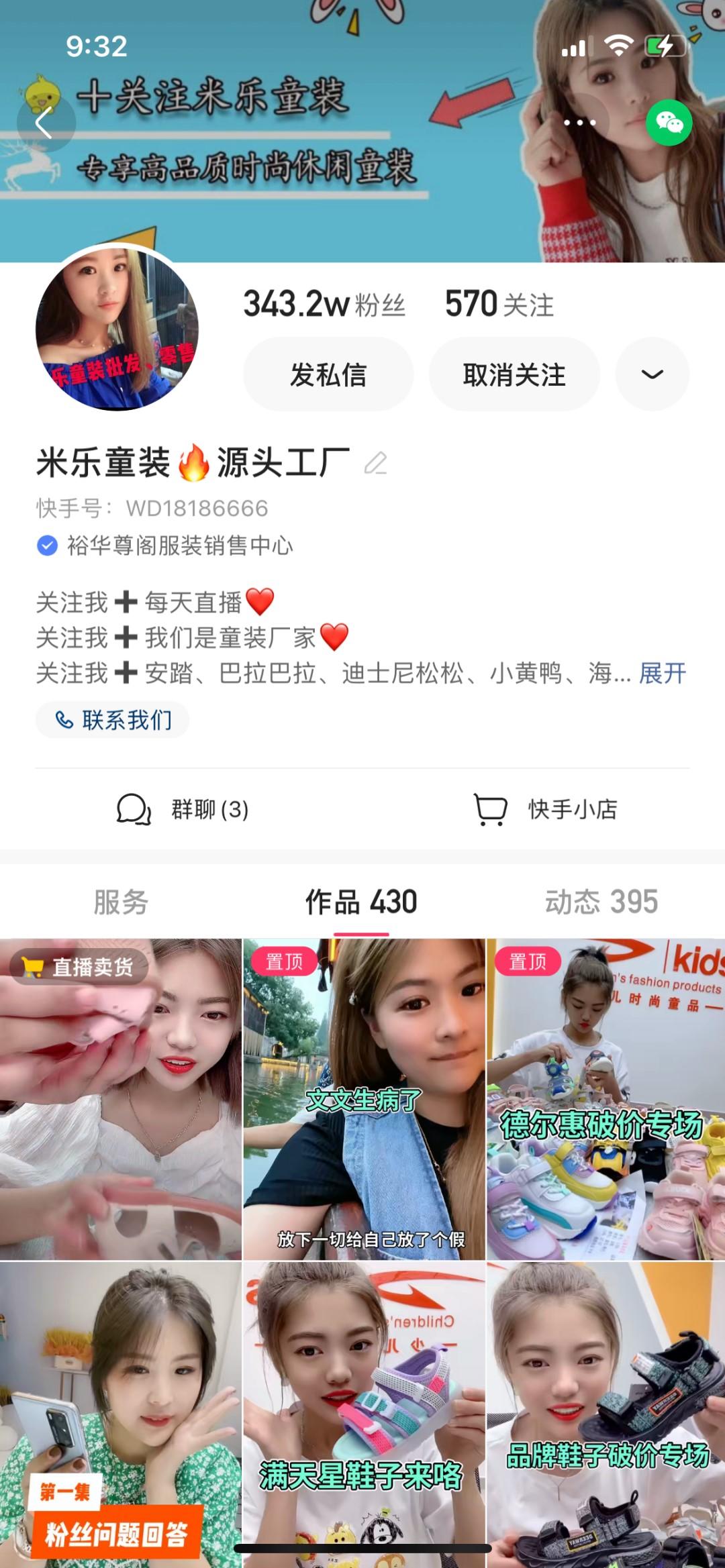This screenshot has height=1568, width=725.
Task: View the 343.2w 粉丝 followers list
Action: (324, 304)
